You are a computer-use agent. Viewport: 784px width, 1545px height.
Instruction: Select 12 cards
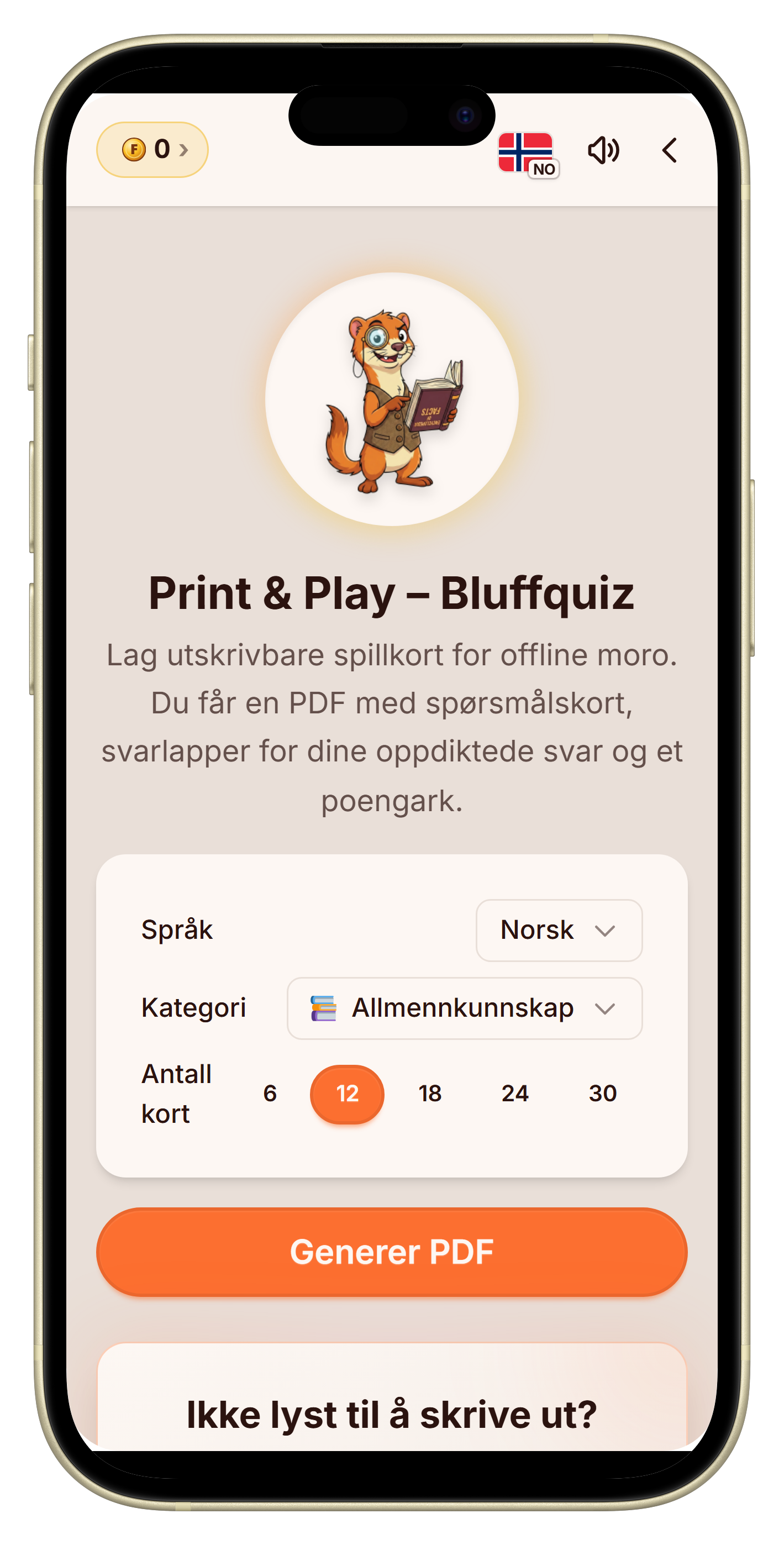point(347,1094)
